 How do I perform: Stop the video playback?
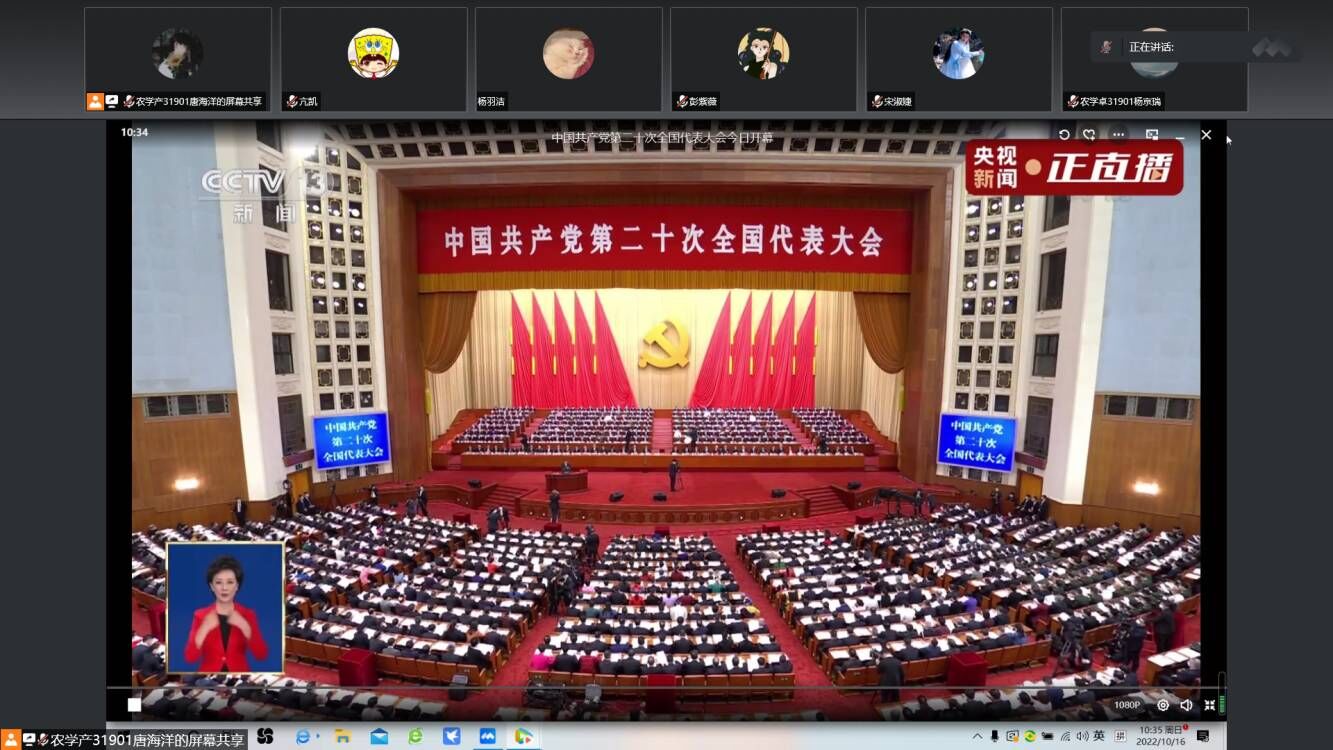pos(134,705)
